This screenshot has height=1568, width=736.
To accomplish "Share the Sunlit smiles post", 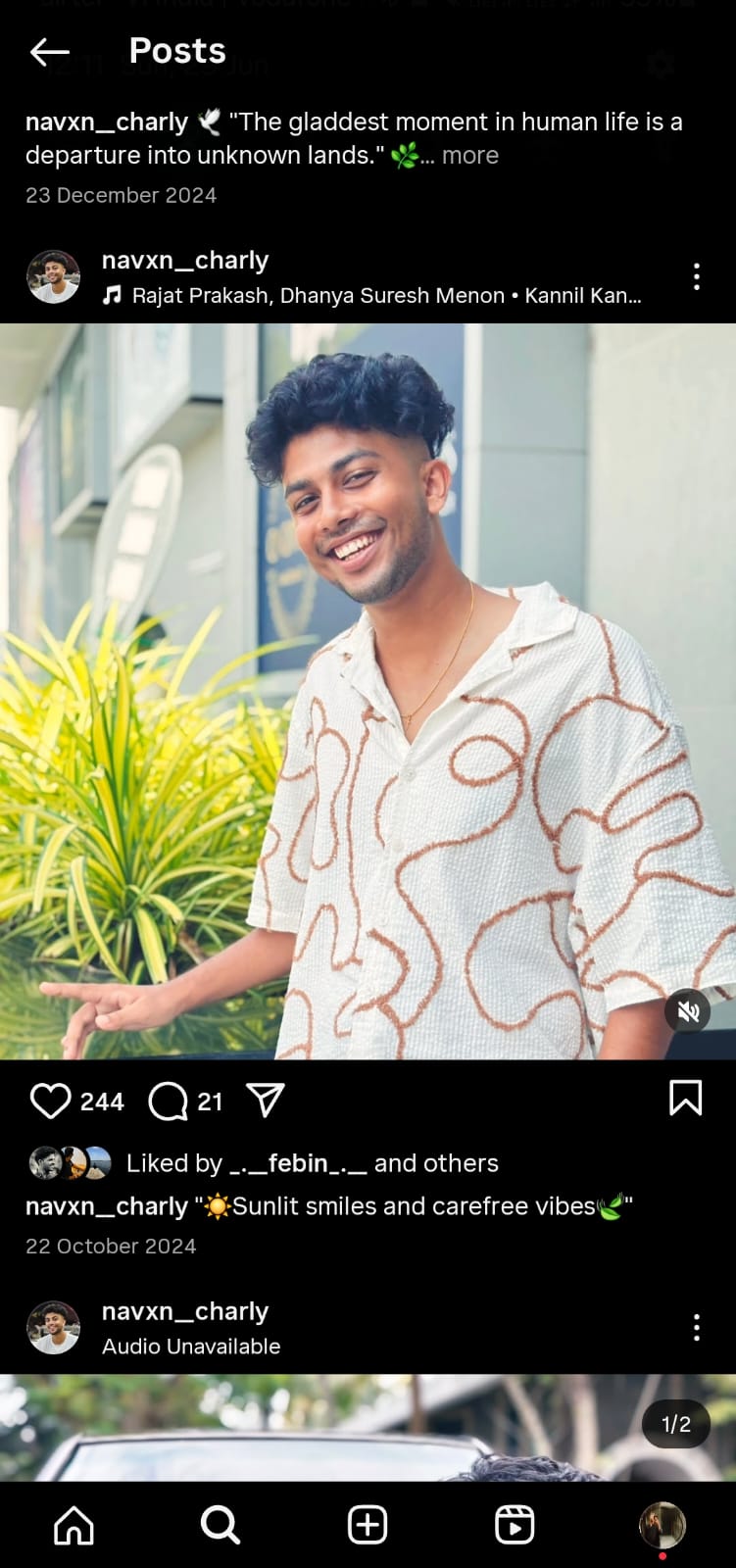I will 266,1101.
